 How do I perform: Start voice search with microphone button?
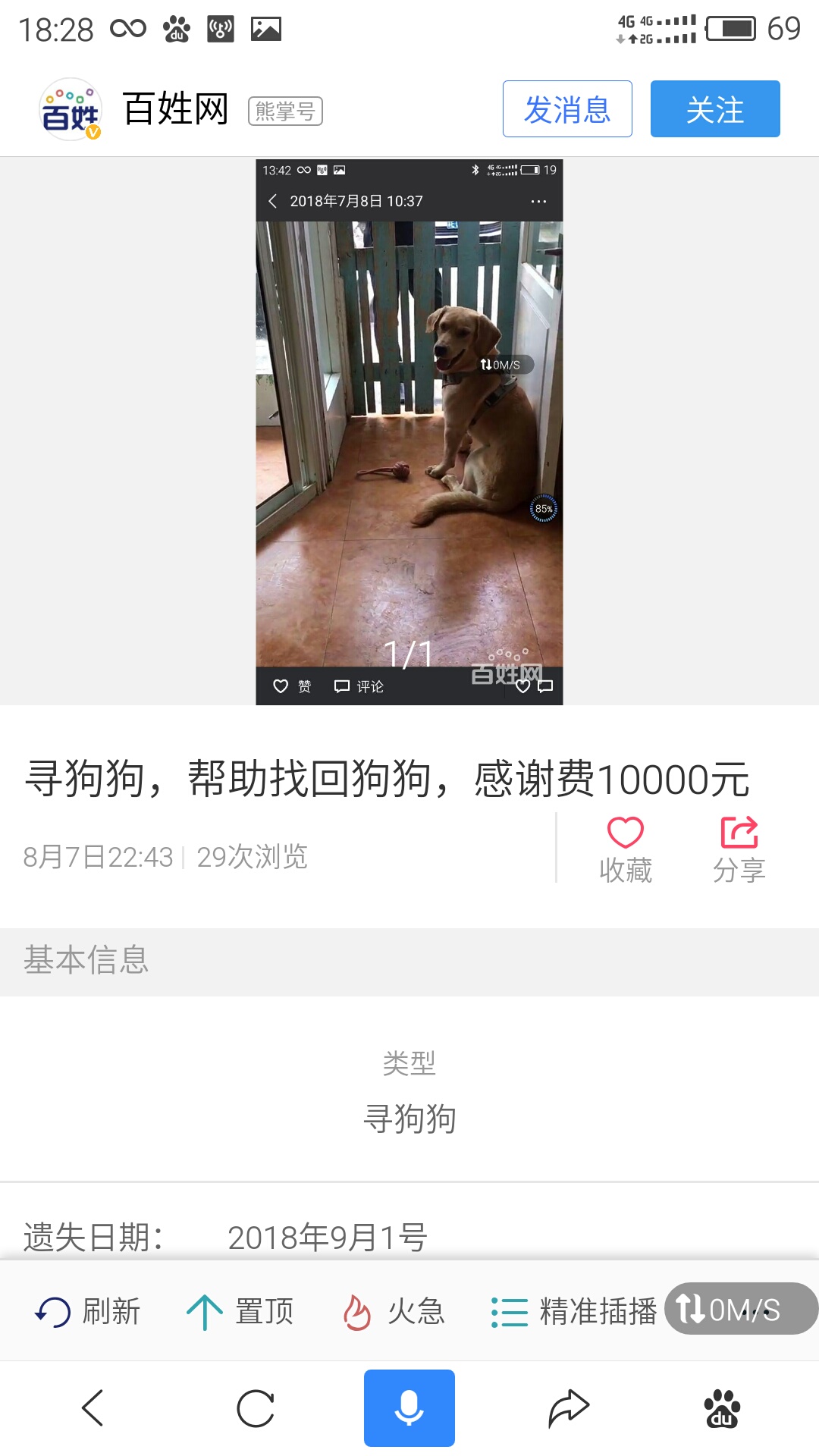pyautogui.click(x=409, y=1408)
